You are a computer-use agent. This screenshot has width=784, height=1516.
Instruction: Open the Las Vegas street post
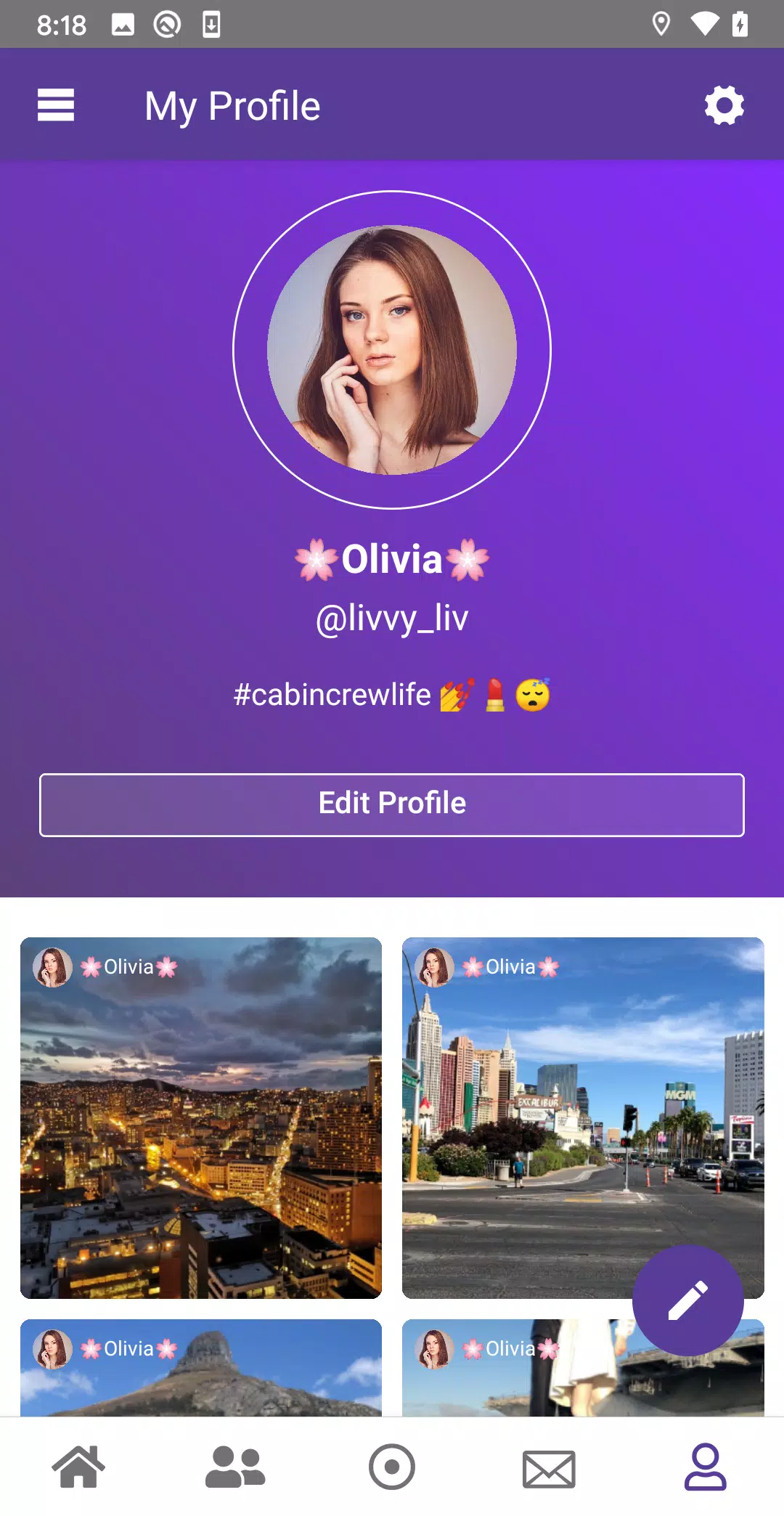[x=583, y=1118]
